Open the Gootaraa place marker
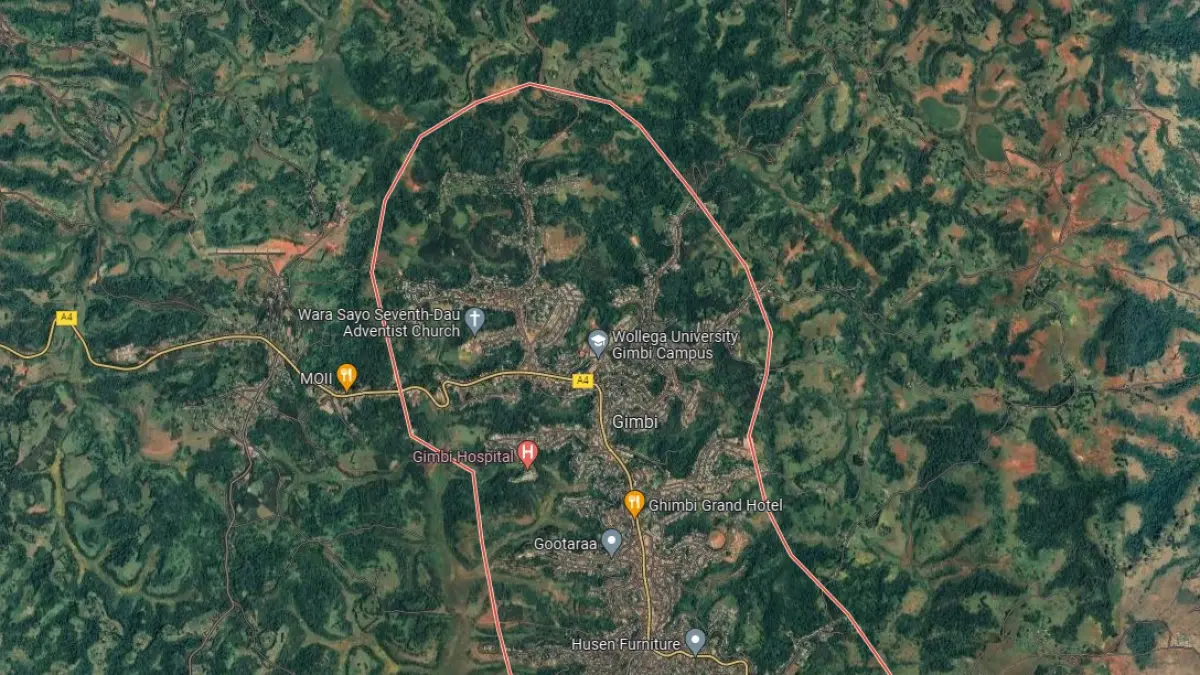Image resolution: width=1200 pixels, height=675 pixels. coord(612,542)
